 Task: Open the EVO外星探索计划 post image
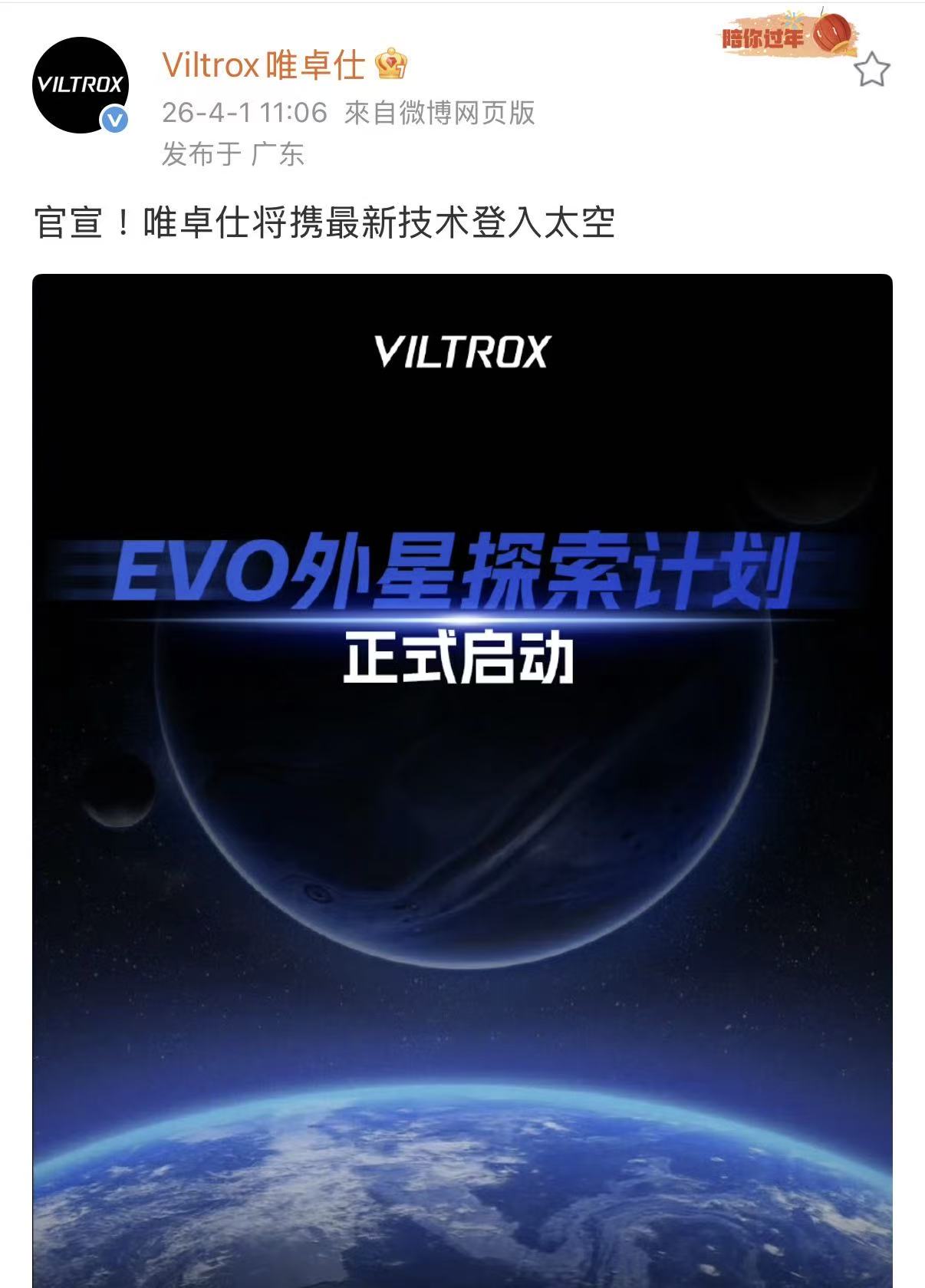(462, 767)
